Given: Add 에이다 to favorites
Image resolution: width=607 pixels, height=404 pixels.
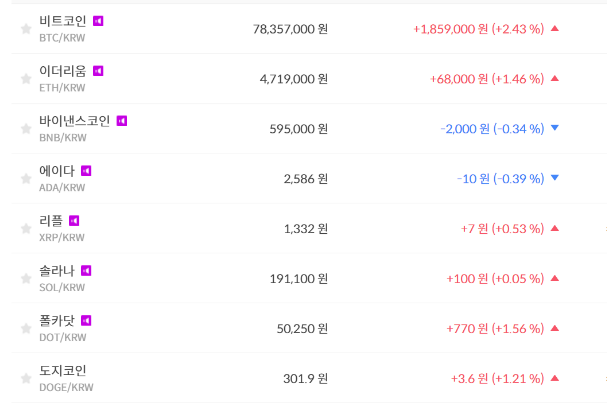Looking at the screenshot, I should (26, 179).
